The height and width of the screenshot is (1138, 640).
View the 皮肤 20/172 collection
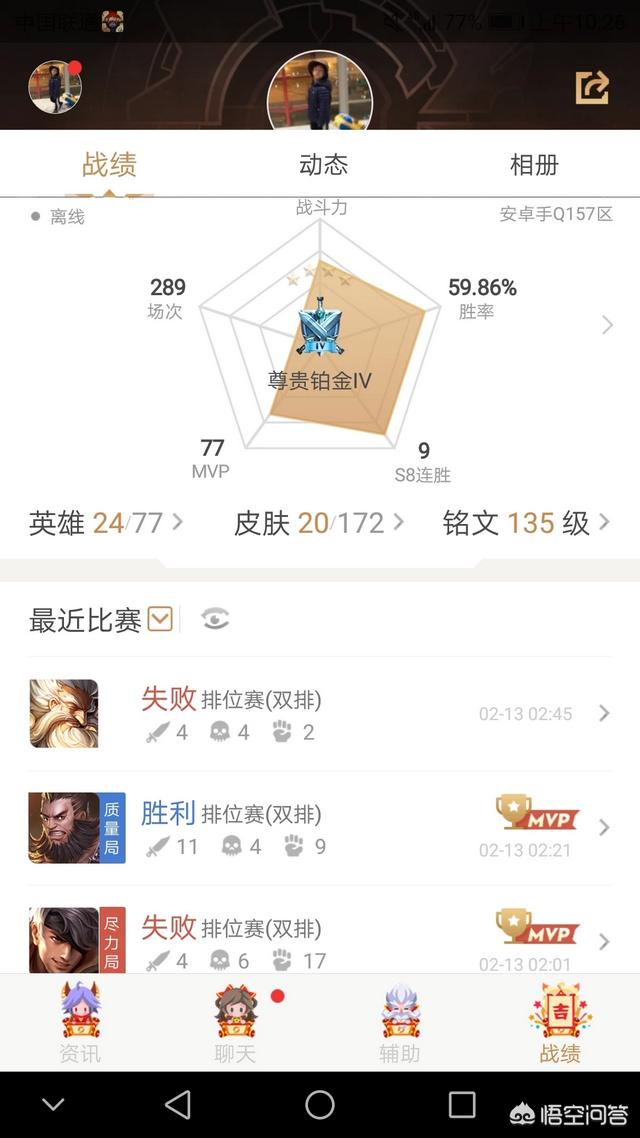tap(318, 523)
